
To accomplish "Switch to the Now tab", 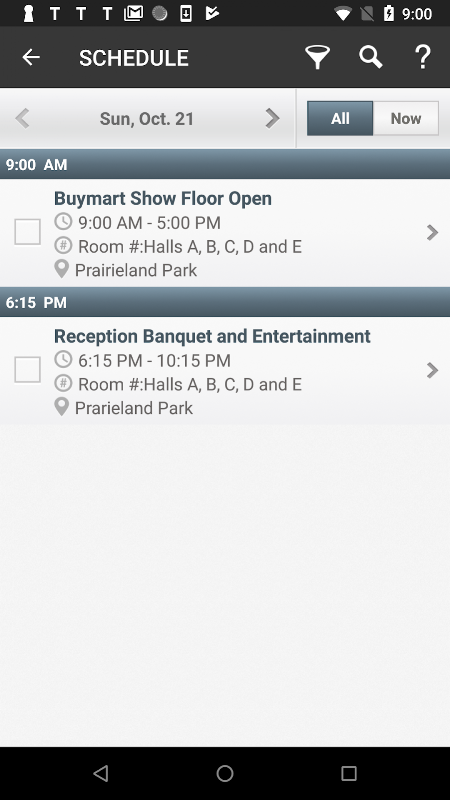I will (406, 118).
